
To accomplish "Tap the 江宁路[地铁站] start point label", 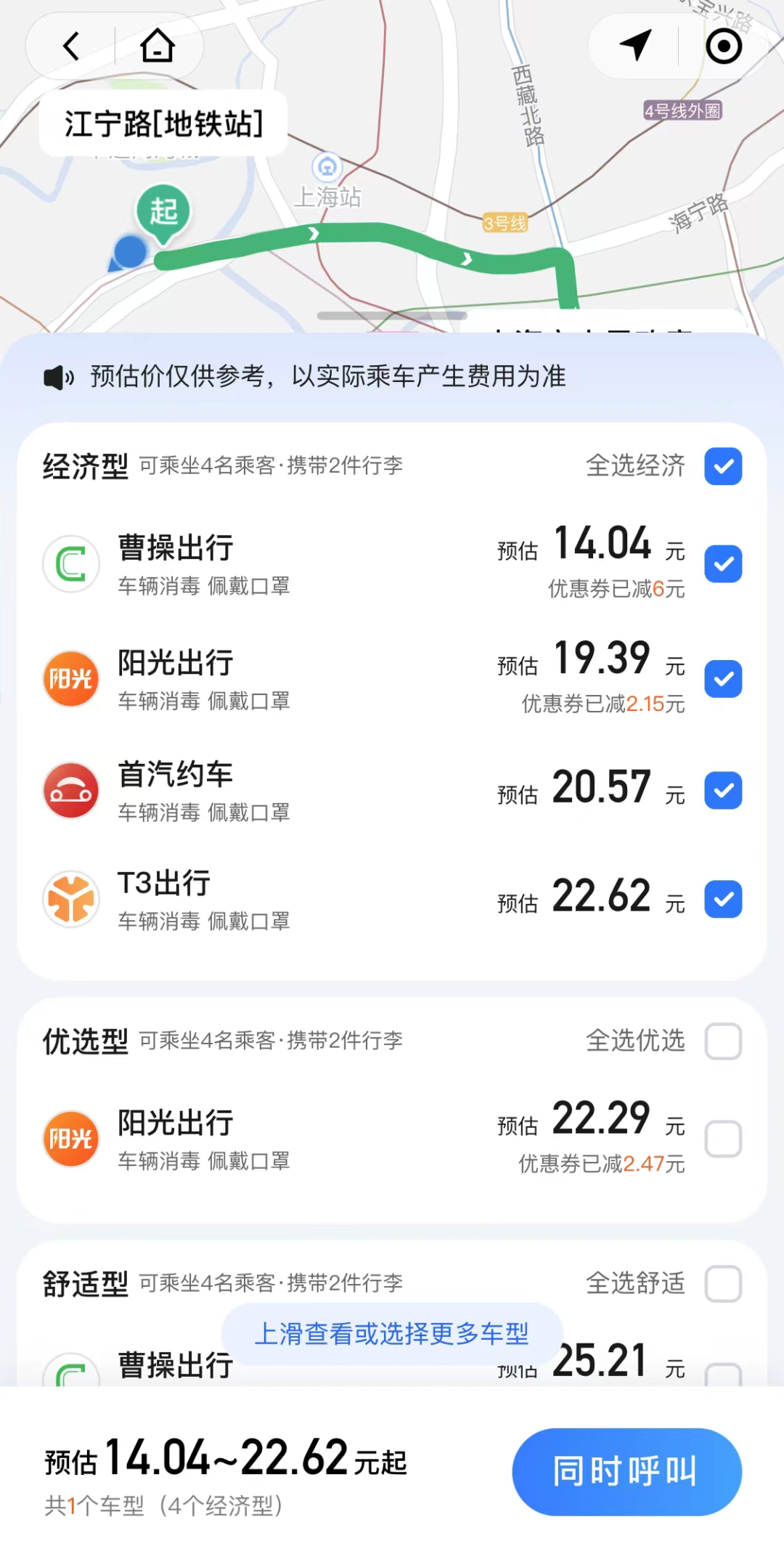I will tap(163, 123).
